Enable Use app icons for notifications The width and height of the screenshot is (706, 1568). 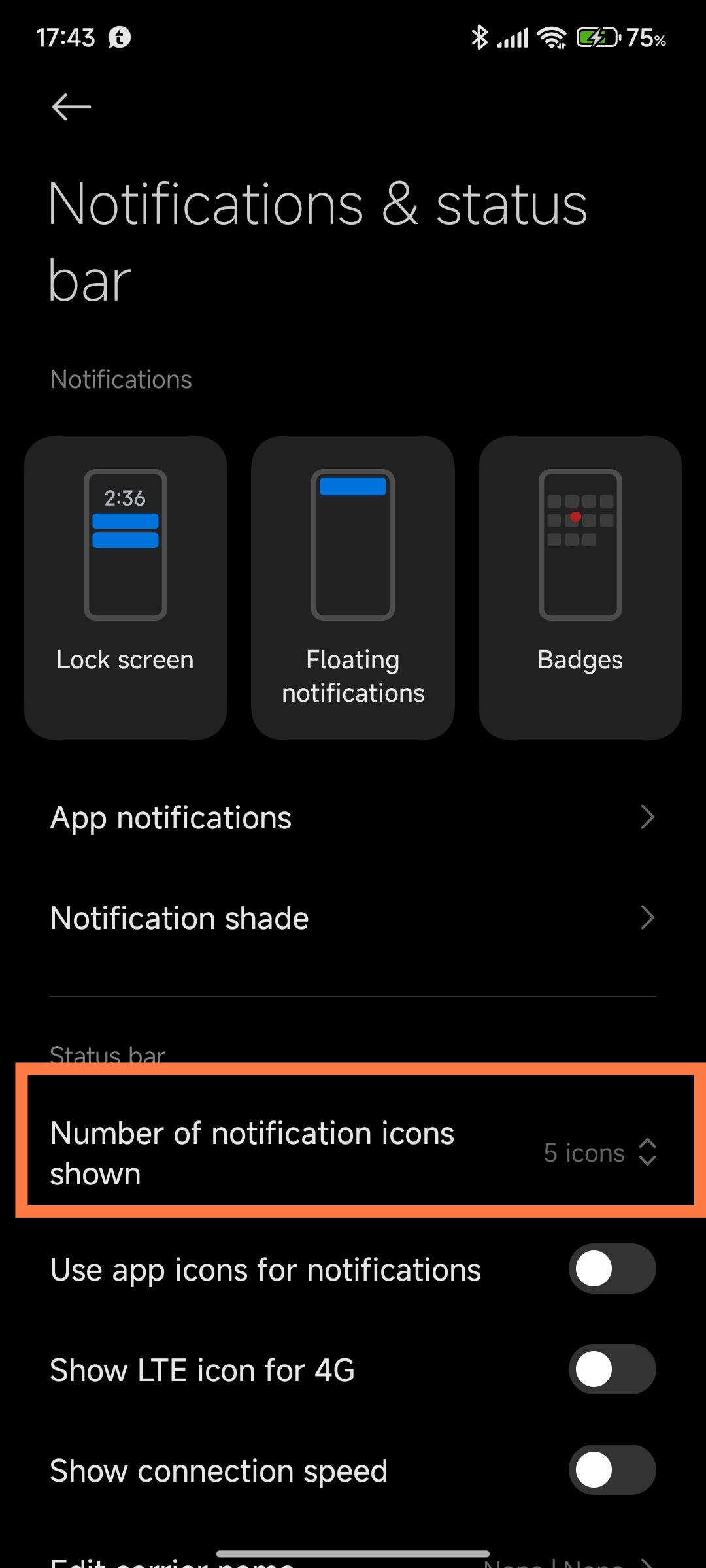coord(613,1269)
